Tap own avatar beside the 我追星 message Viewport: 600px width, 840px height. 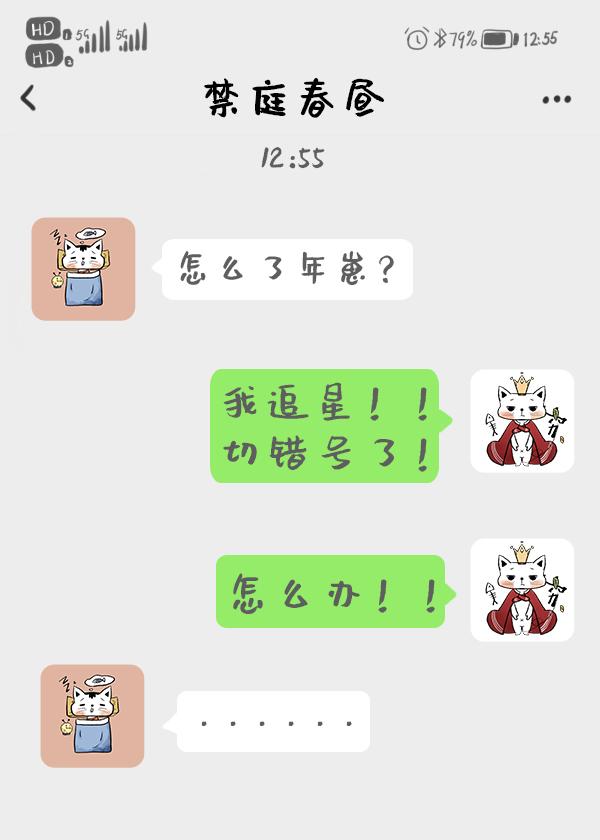tap(522, 421)
